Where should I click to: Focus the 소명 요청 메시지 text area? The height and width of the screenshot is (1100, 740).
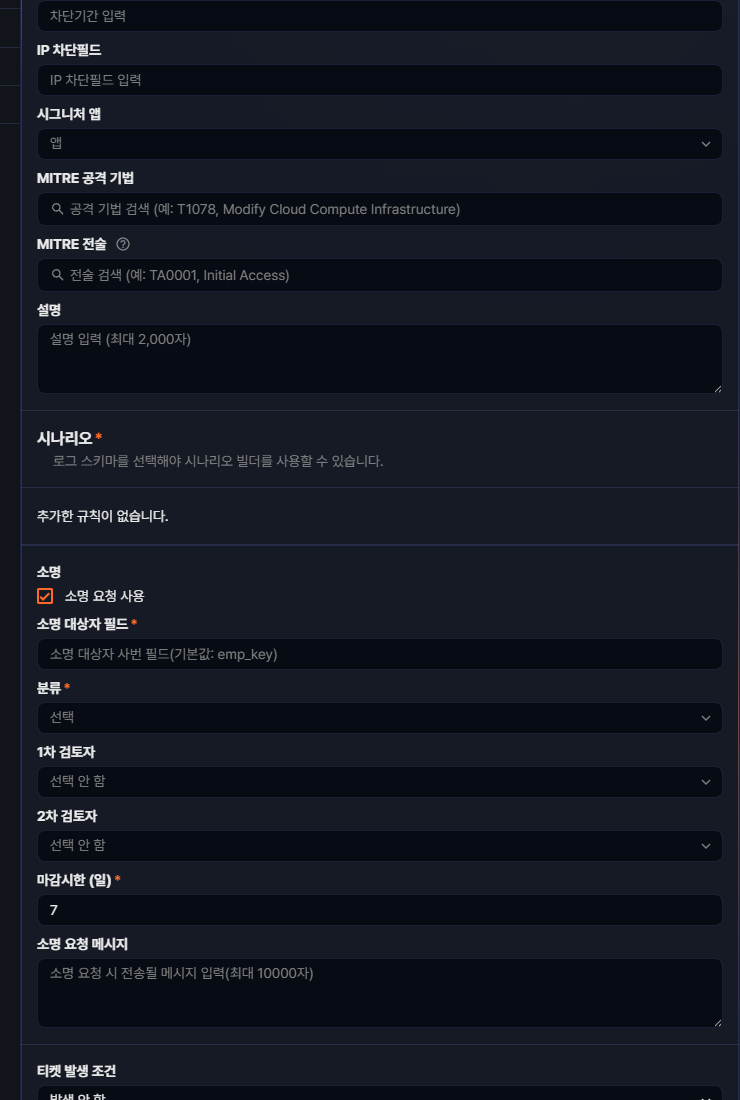tap(379, 993)
